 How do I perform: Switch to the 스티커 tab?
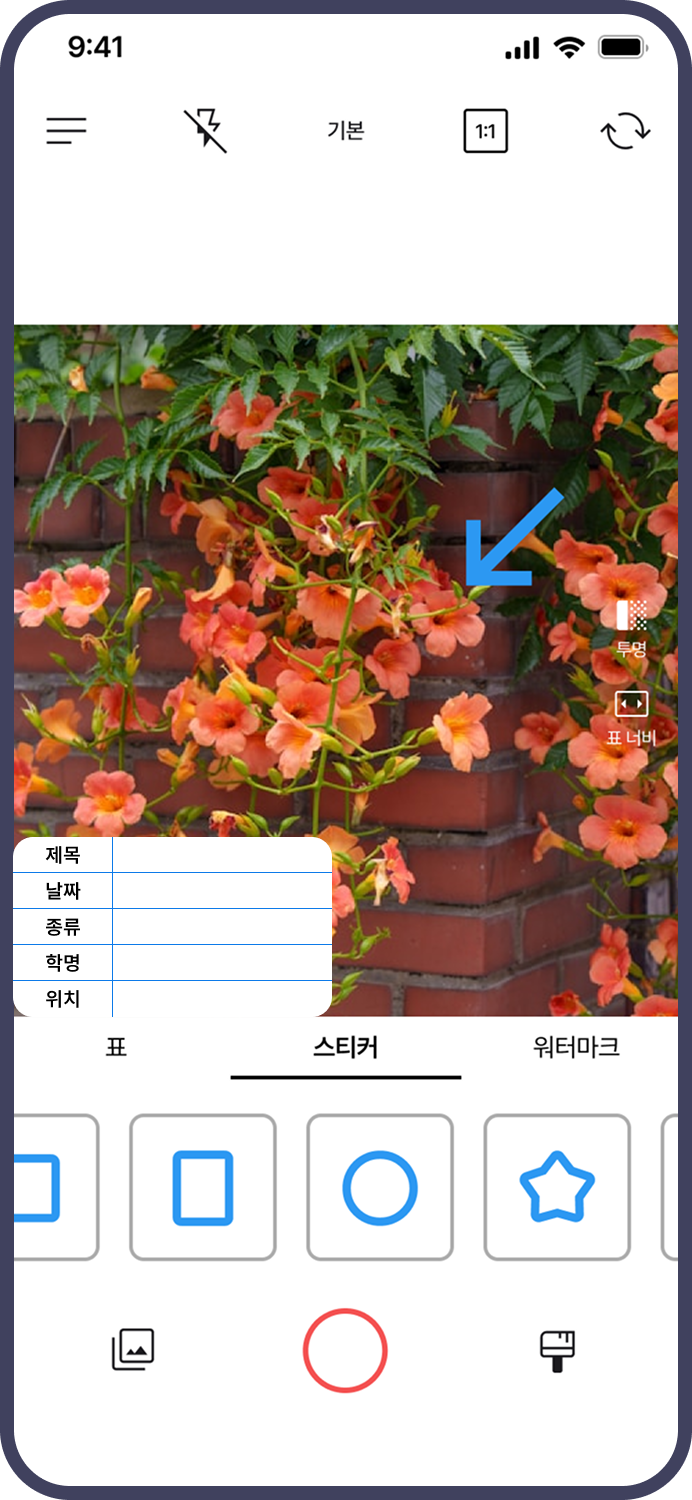pos(346,1047)
